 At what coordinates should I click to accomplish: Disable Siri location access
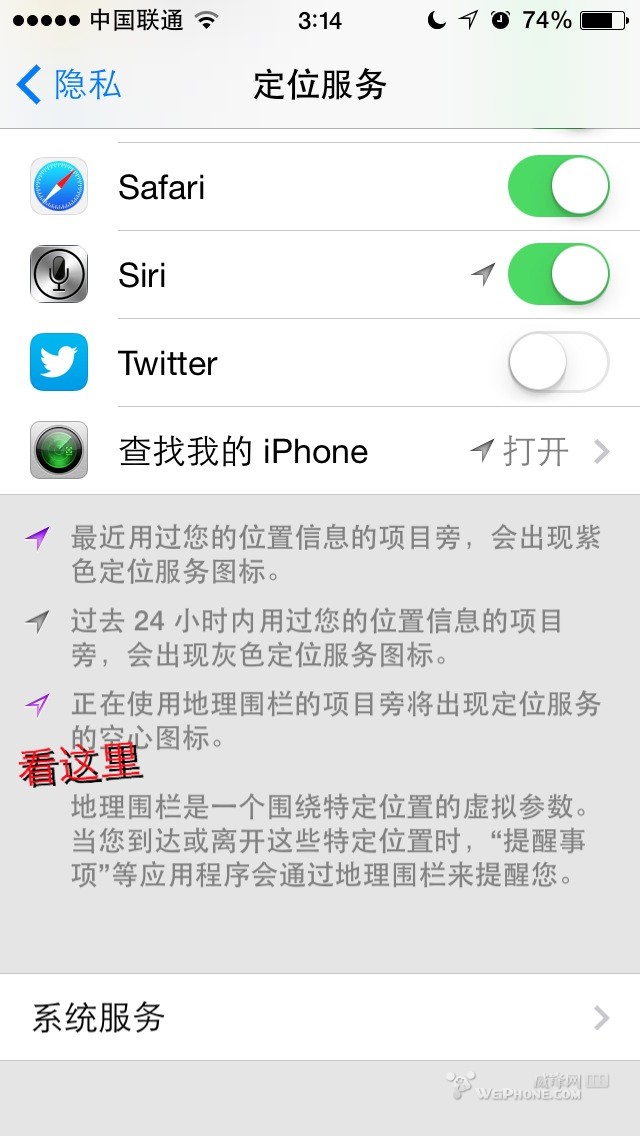tap(558, 275)
